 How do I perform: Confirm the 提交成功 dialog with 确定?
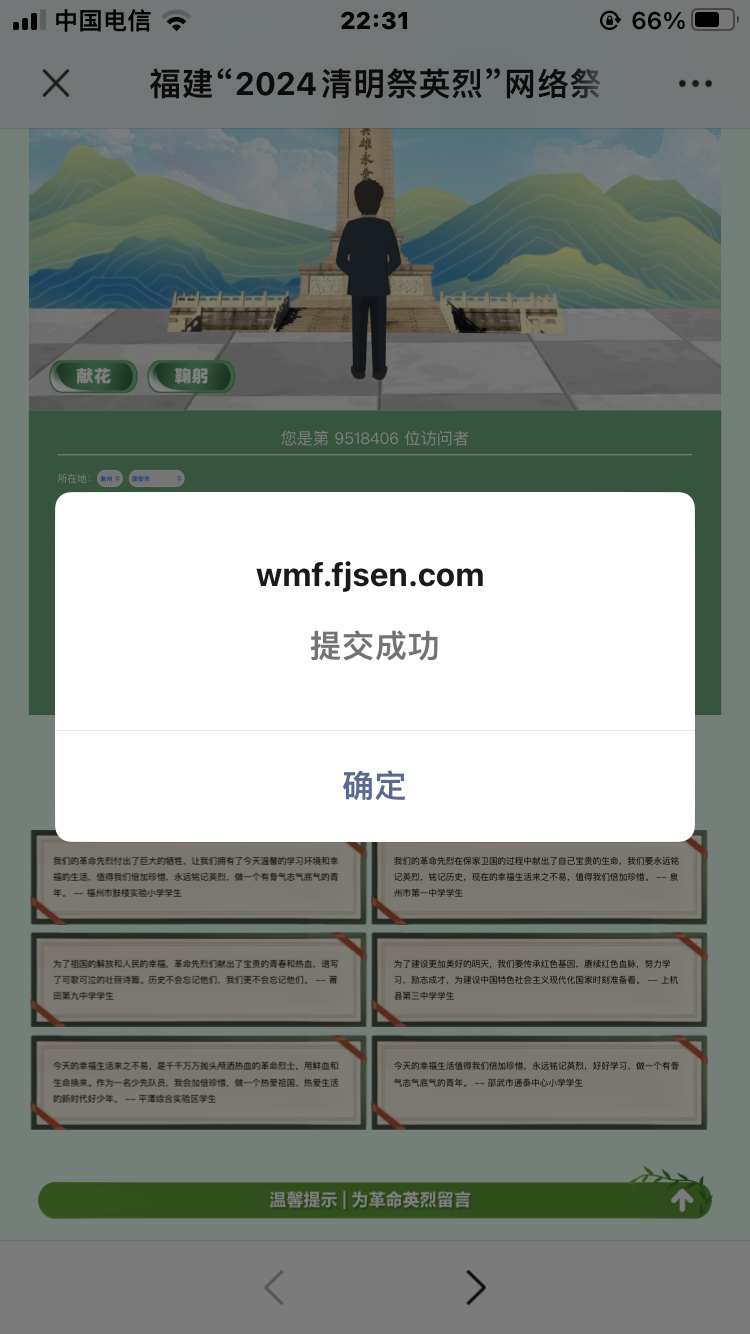point(374,786)
